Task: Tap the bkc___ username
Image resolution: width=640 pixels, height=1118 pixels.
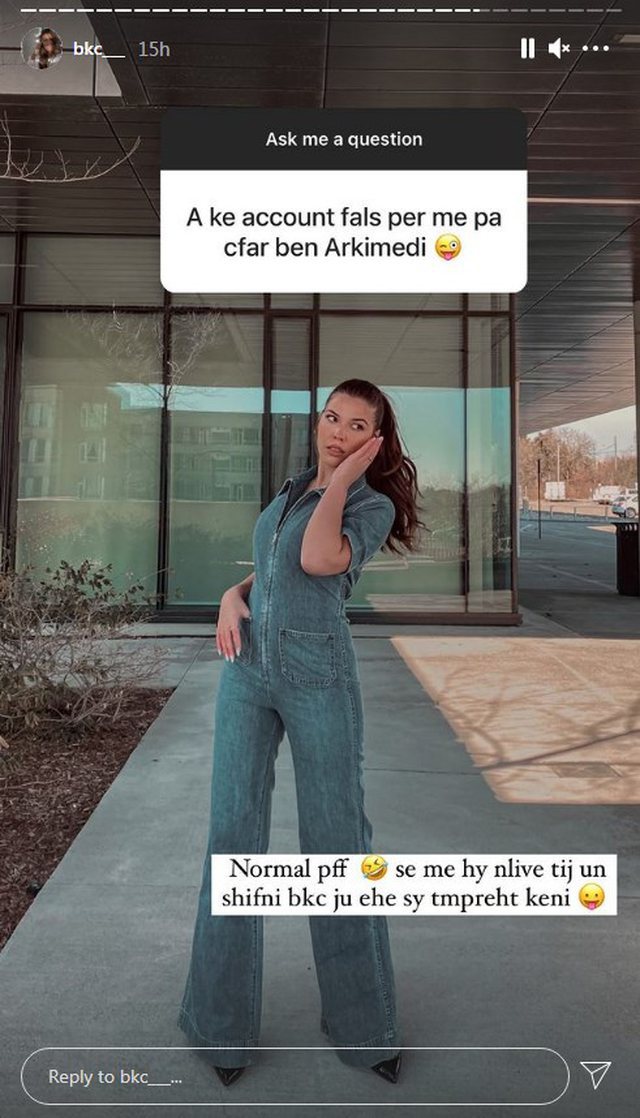Action: [99, 49]
